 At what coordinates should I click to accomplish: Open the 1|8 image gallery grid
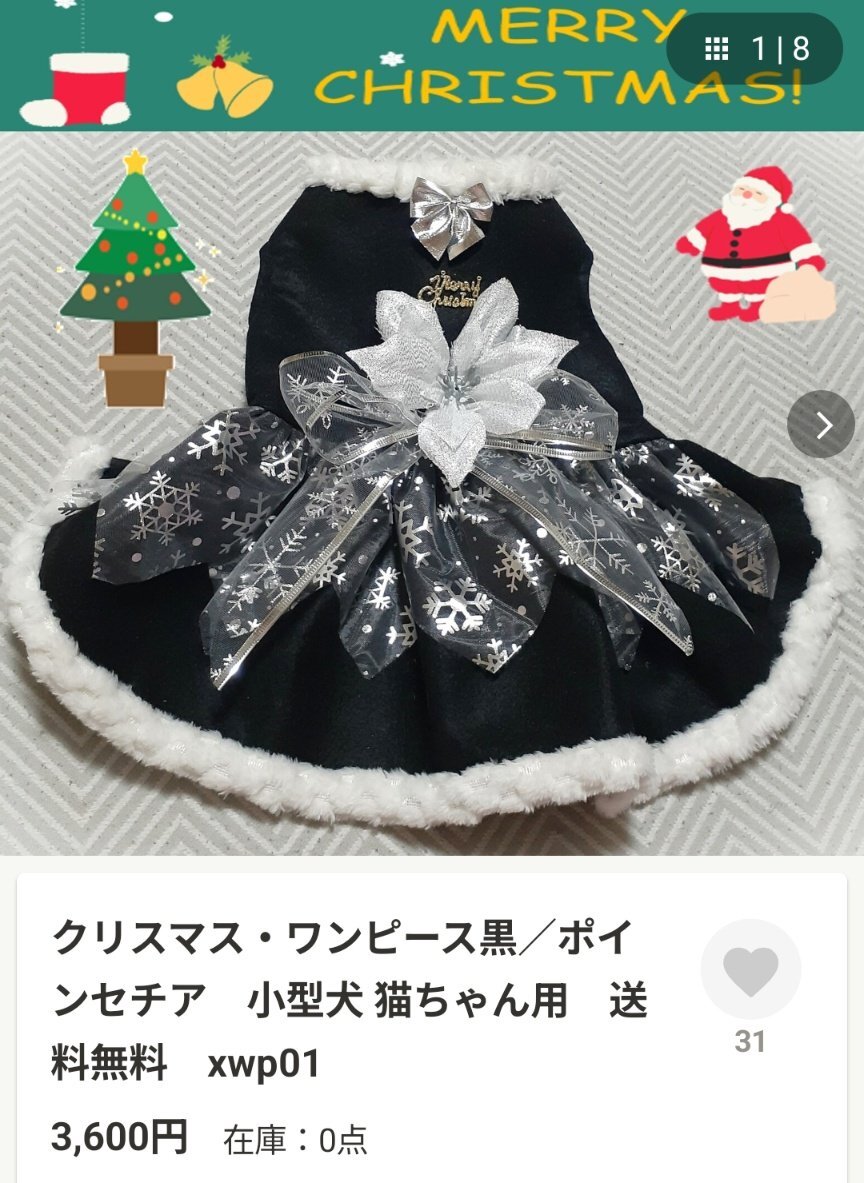(x=755, y=48)
